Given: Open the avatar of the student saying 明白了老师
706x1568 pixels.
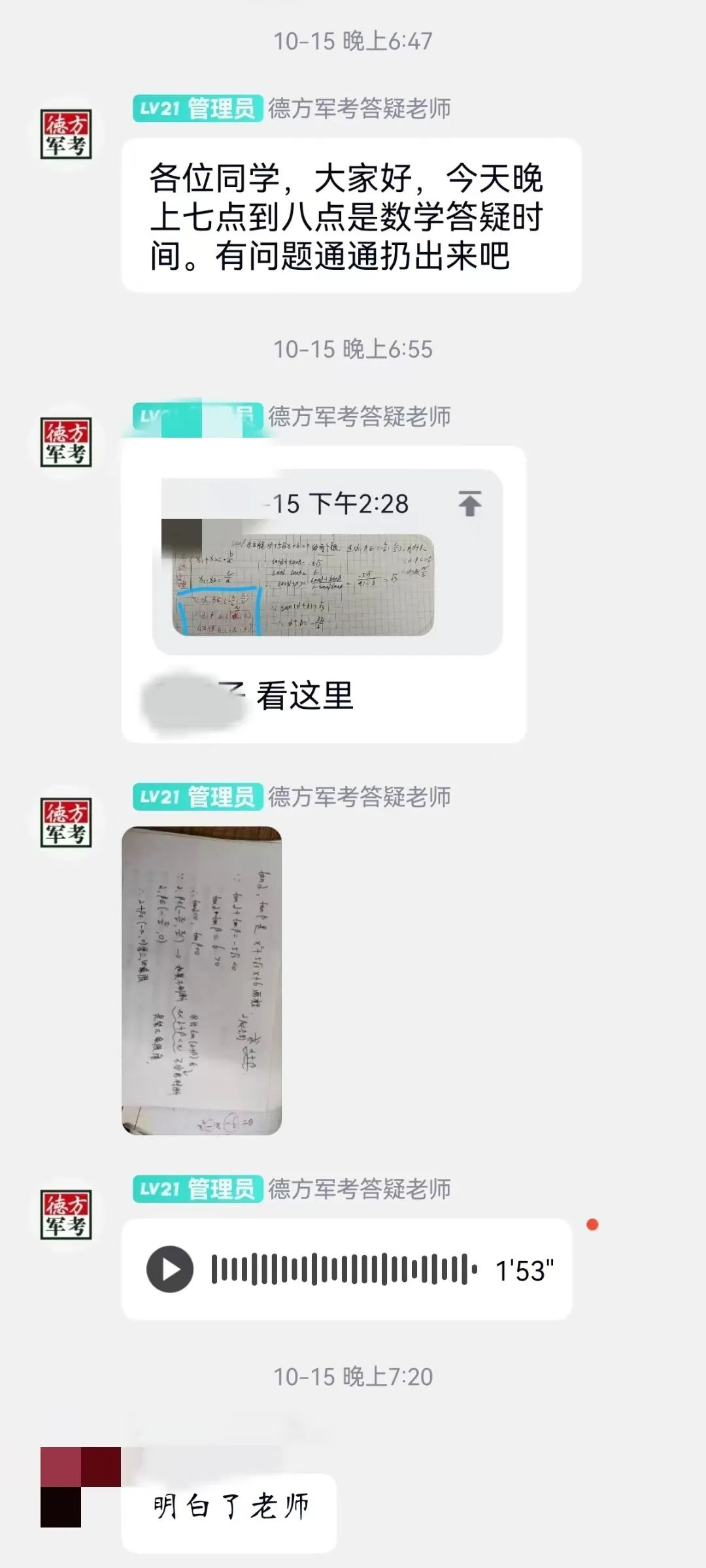Looking at the screenshot, I should coord(80,1486).
